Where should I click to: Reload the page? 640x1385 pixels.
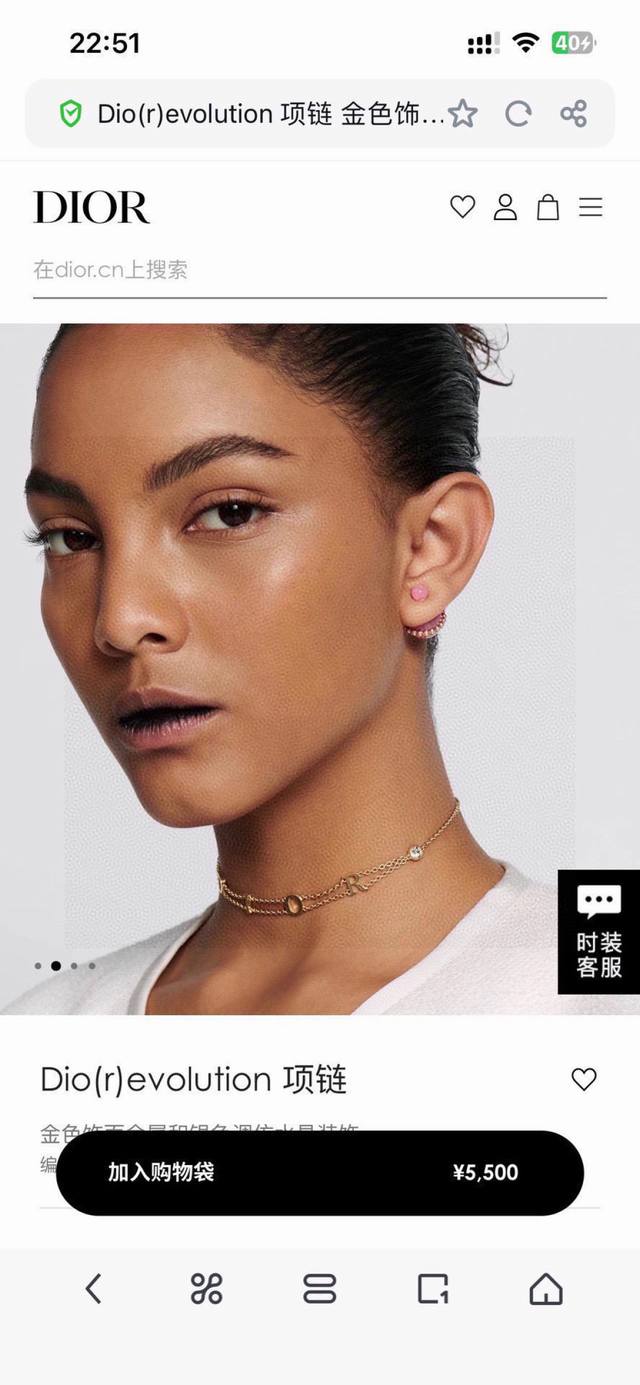[517, 114]
